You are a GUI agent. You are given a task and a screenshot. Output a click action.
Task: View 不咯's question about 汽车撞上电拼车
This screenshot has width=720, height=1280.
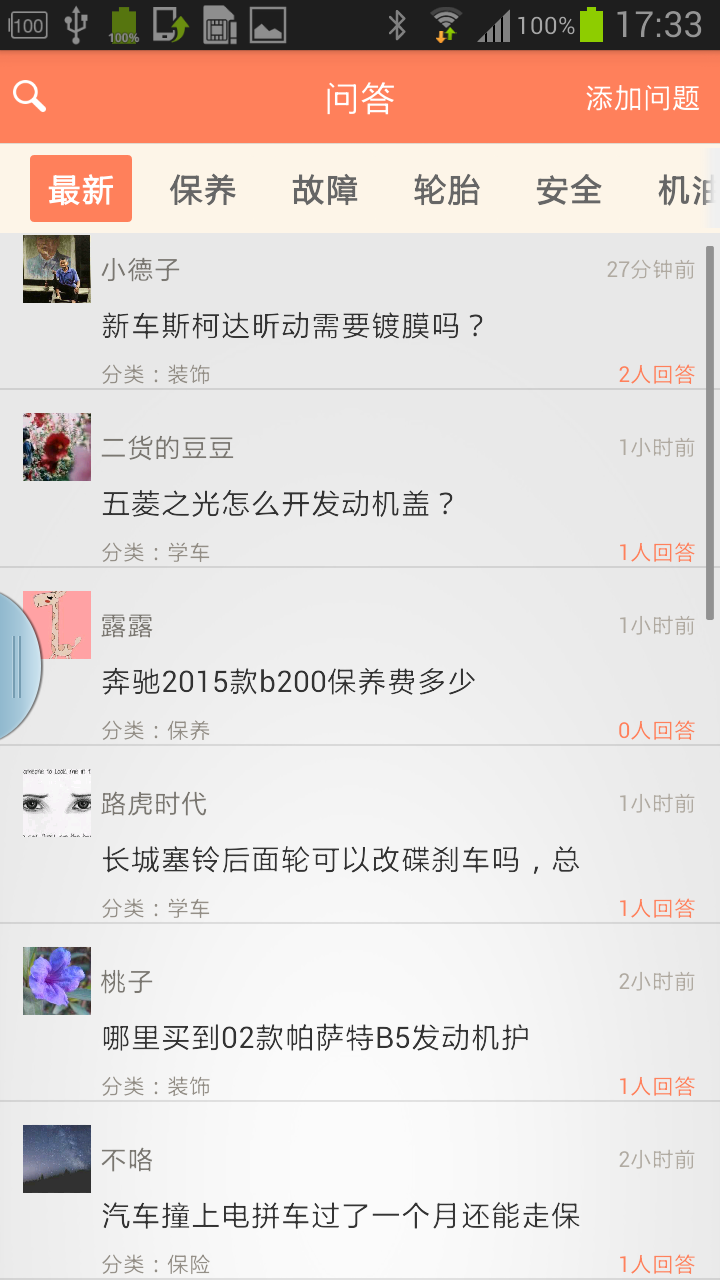340,1216
